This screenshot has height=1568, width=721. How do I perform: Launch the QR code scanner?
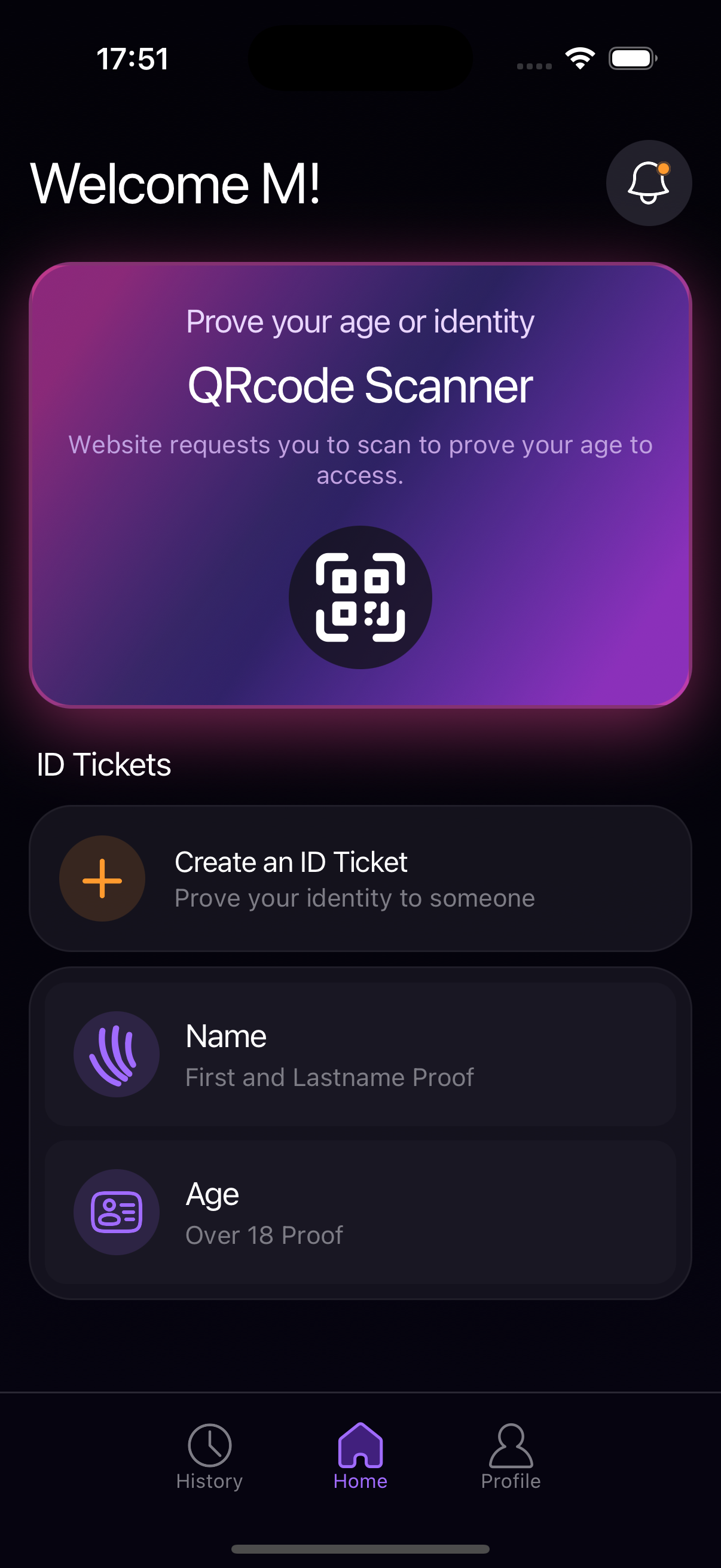(360, 597)
